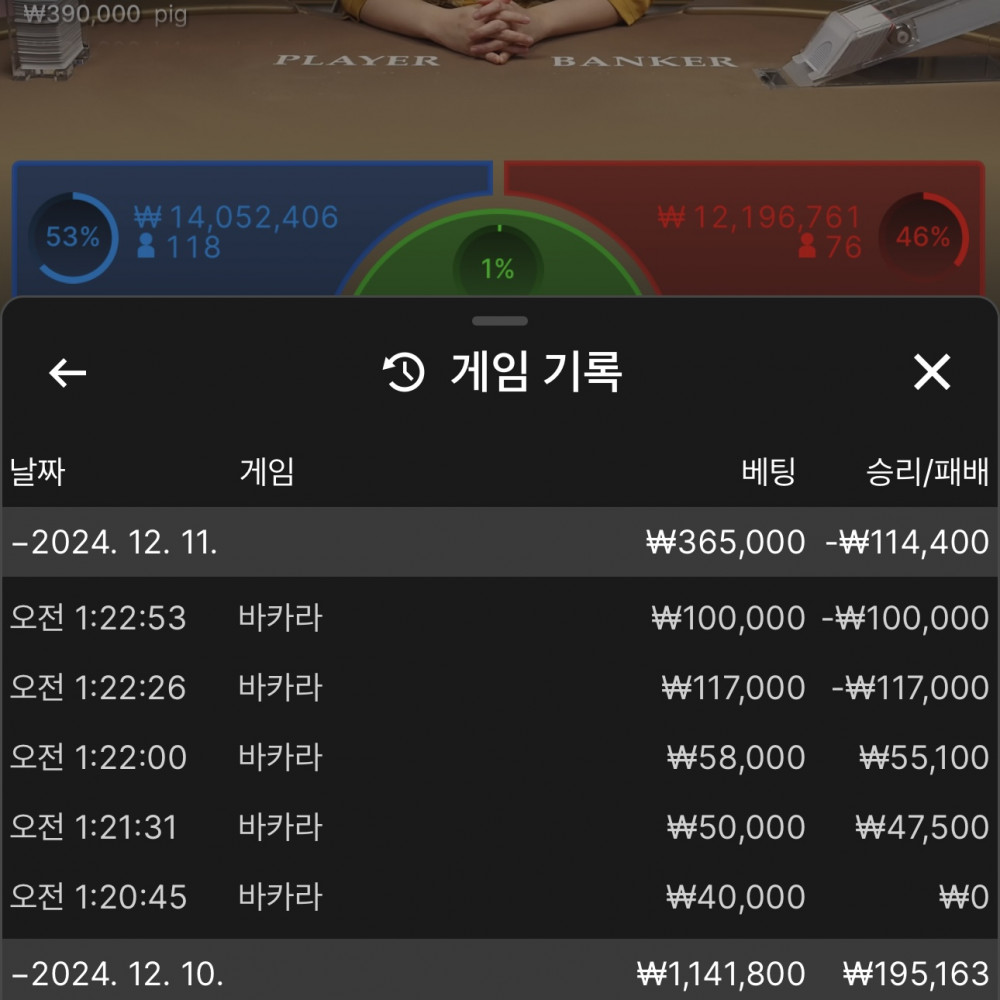This screenshot has height=1000, width=1000.
Task: Collapse the 2024. 12. 11. date group
Action: click(x=115, y=542)
